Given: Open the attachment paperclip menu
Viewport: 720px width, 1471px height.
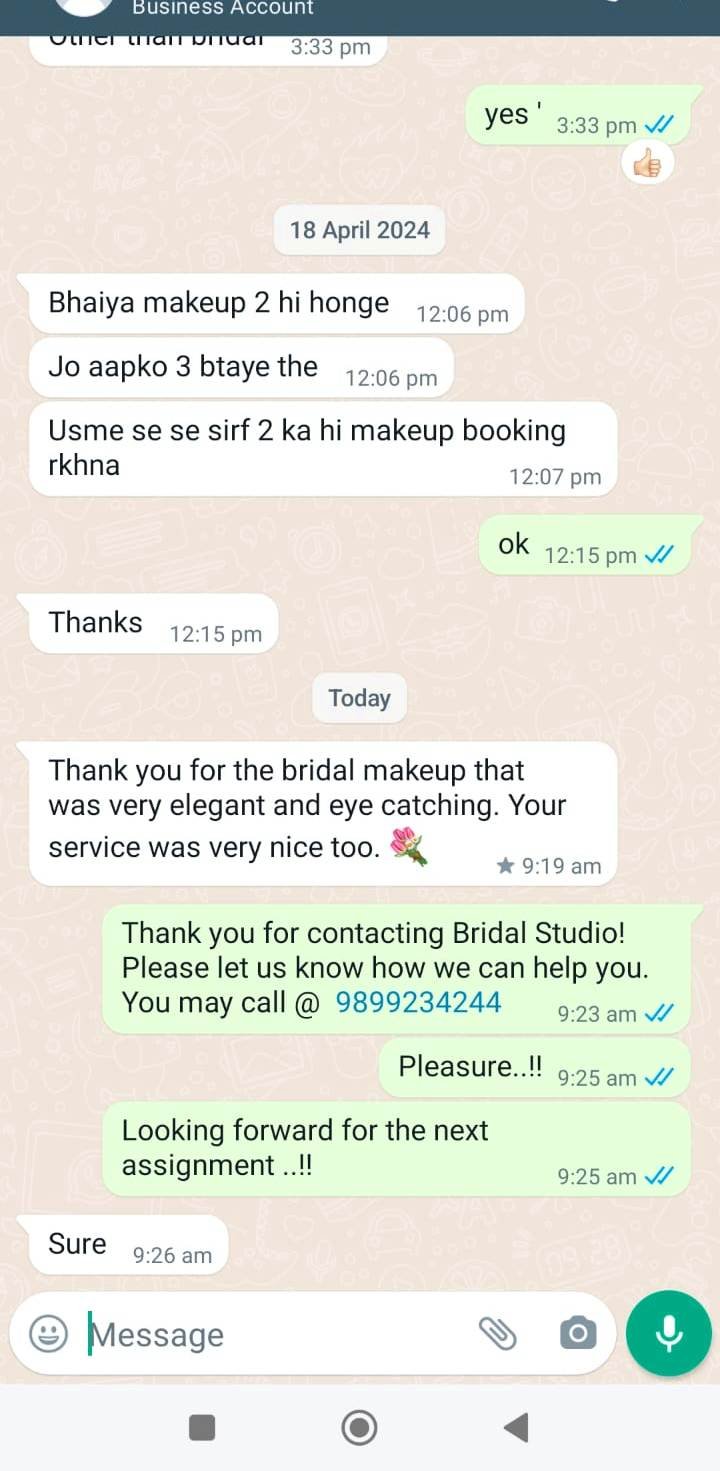Looking at the screenshot, I should (x=497, y=1333).
